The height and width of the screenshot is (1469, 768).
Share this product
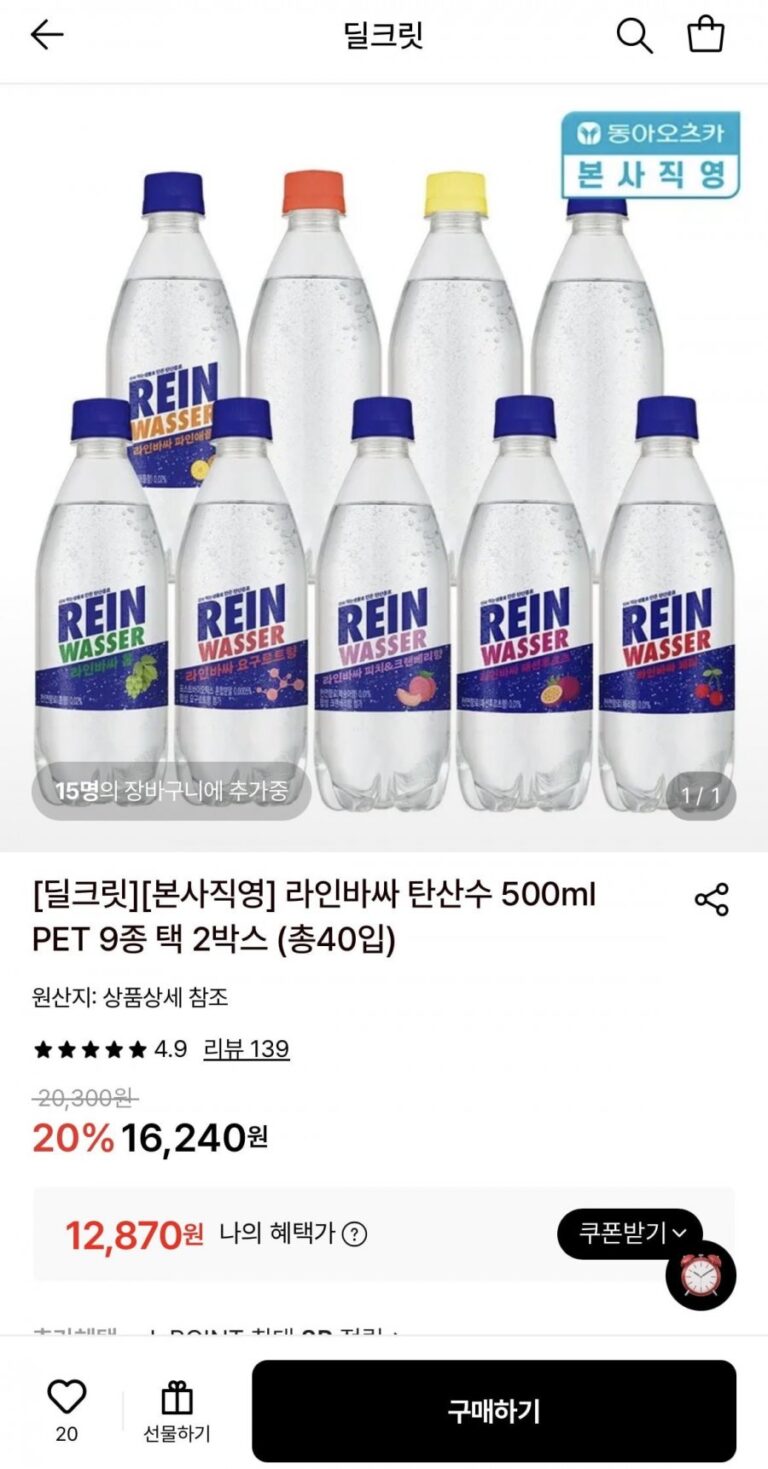(711, 899)
